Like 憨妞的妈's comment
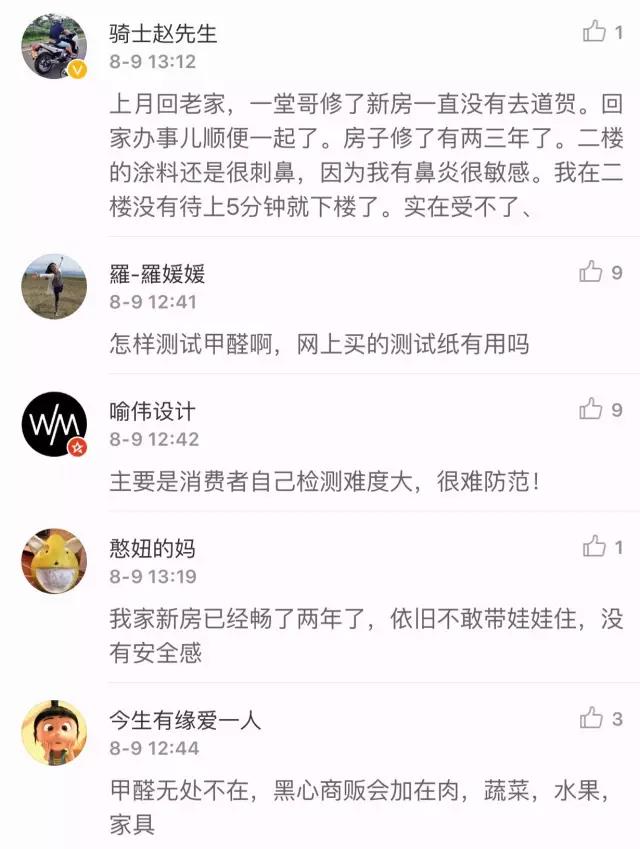The width and height of the screenshot is (640, 849). click(594, 546)
